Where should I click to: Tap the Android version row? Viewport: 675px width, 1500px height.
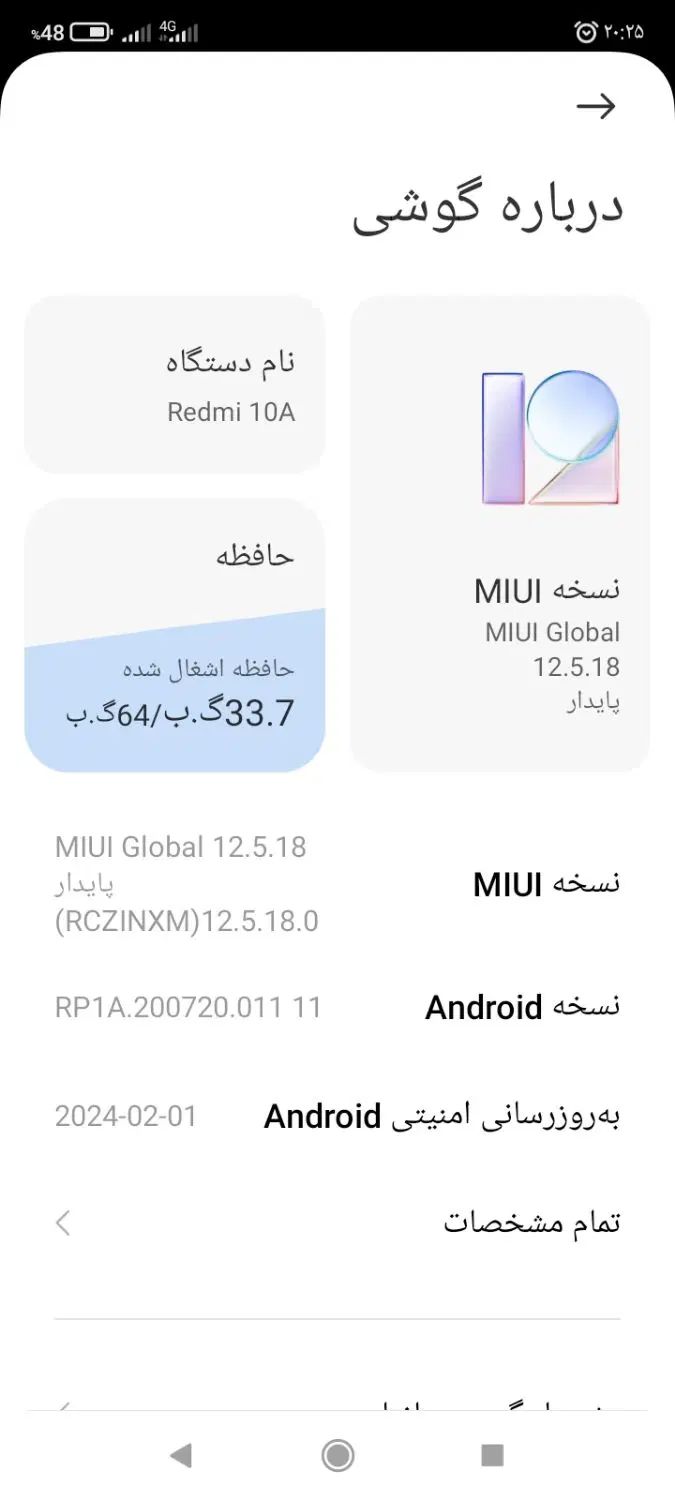point(337,1007)
